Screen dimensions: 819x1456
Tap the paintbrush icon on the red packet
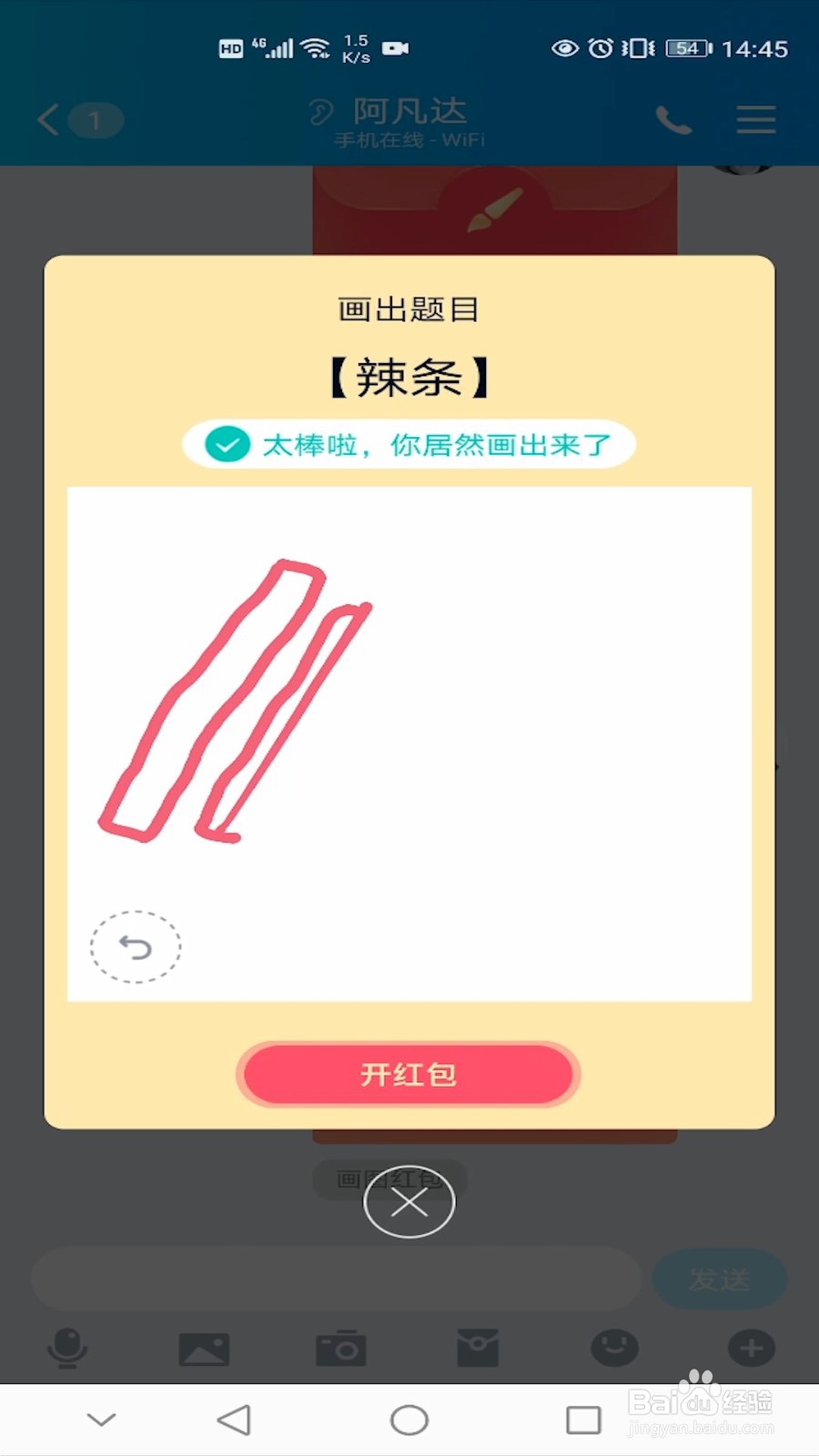[492, 207]
